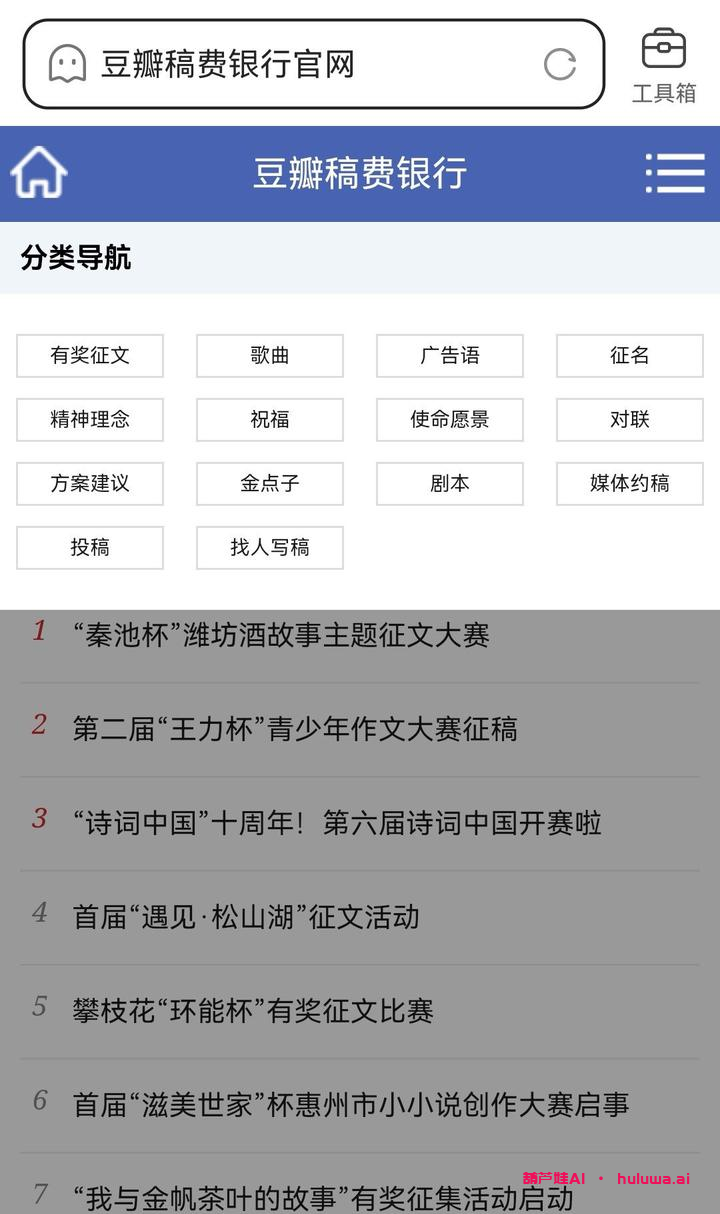Select the 歌曲 category
The height and width of the screenshot is (1214, 720).
269,356
